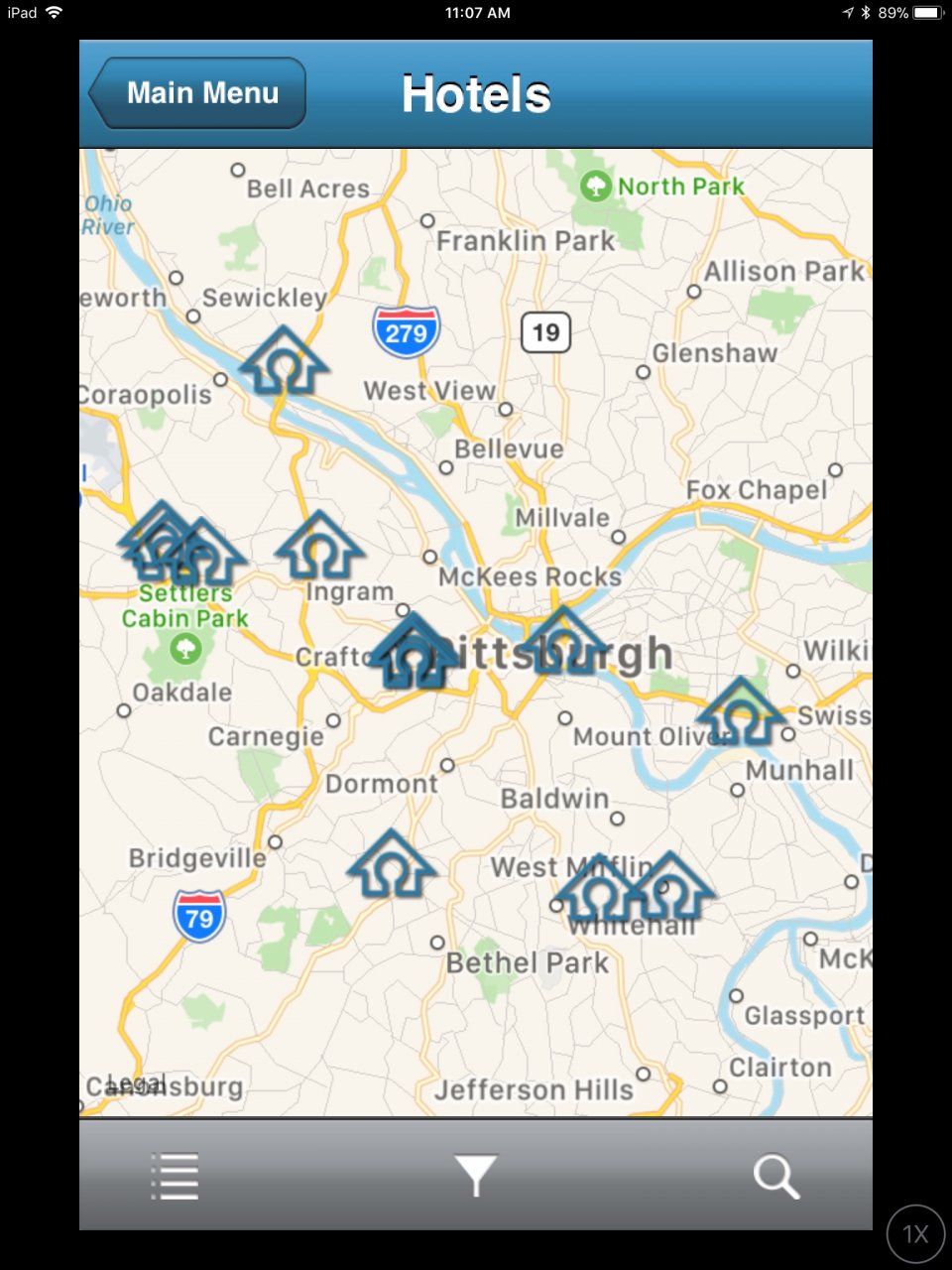This screenshot has width=952, height=1270.
Task: Select the hotel marker above Bethel Park
Action: (x=392, y=865)
